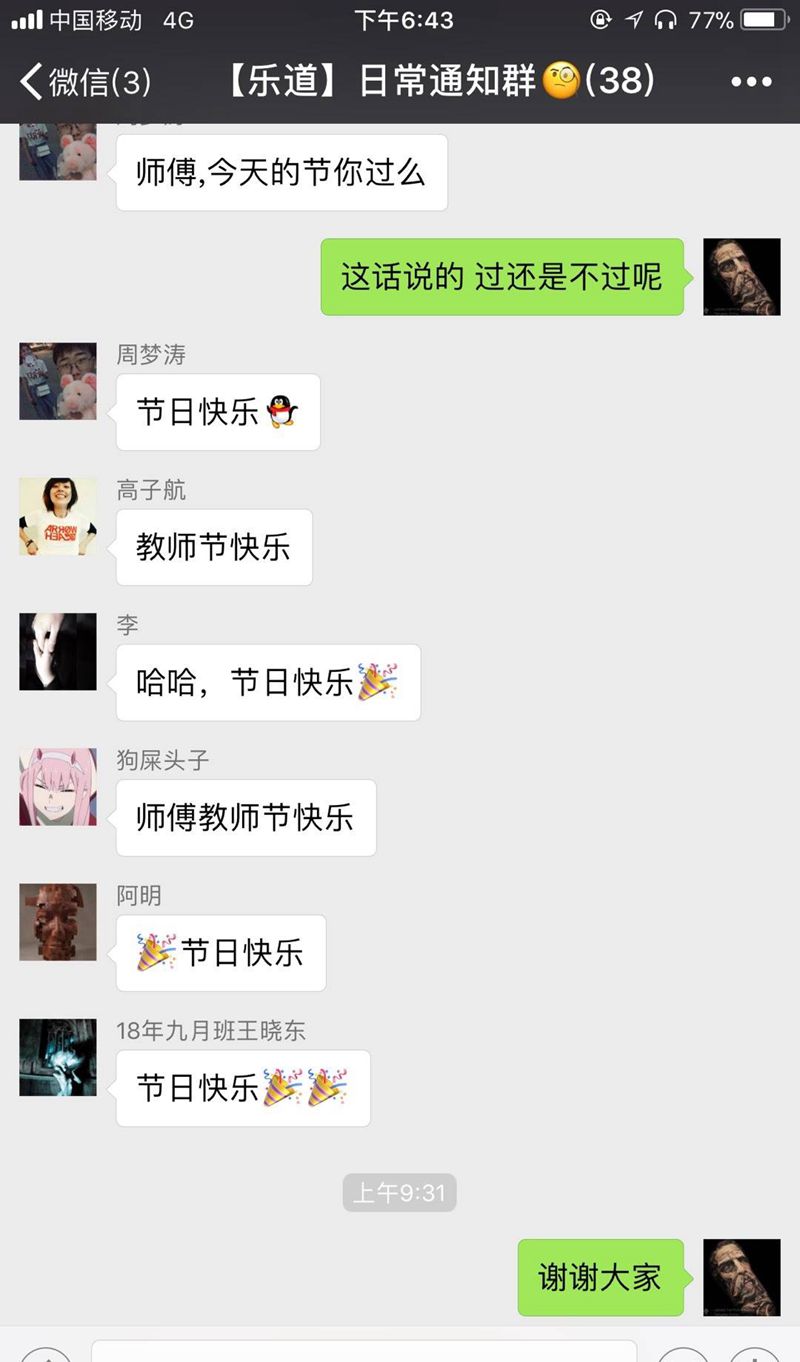Open 狗屎头子's profile picture
The image size is (800, 1362).
pos(58,787)
